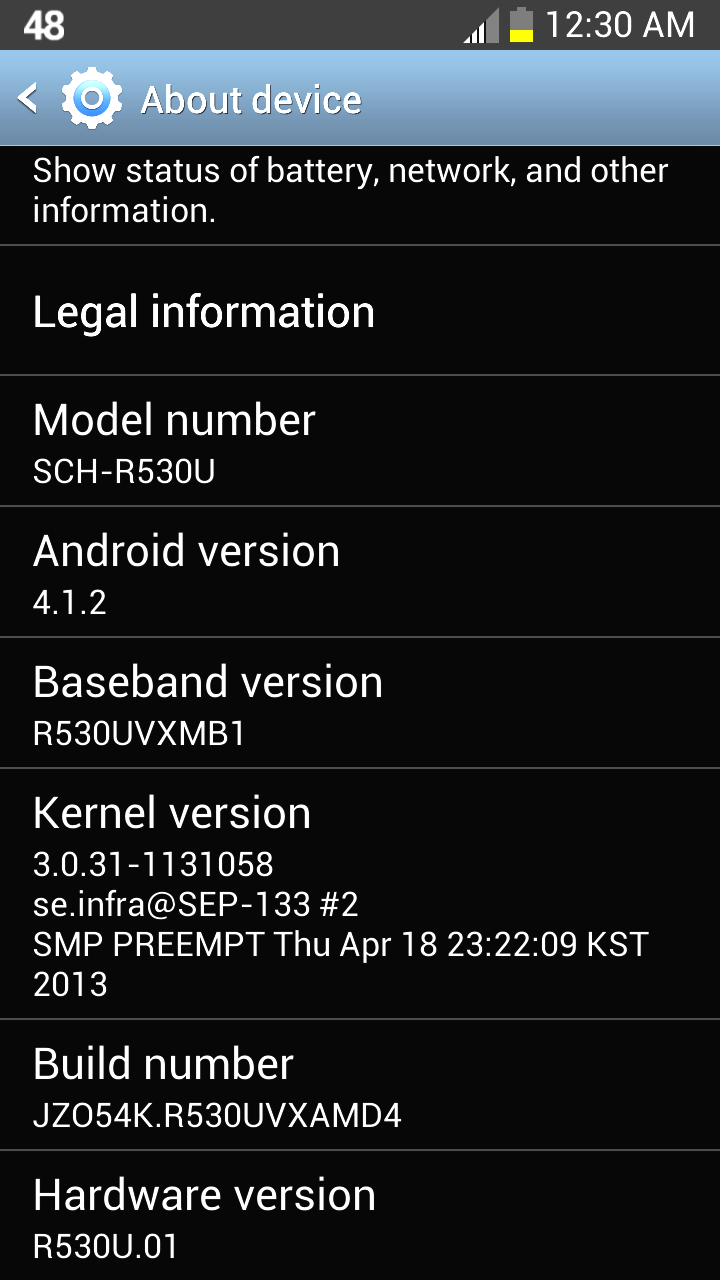This screenshot has width=720, height=1280.
Task: Select the Kernel version row
Action: coord(360,895)
